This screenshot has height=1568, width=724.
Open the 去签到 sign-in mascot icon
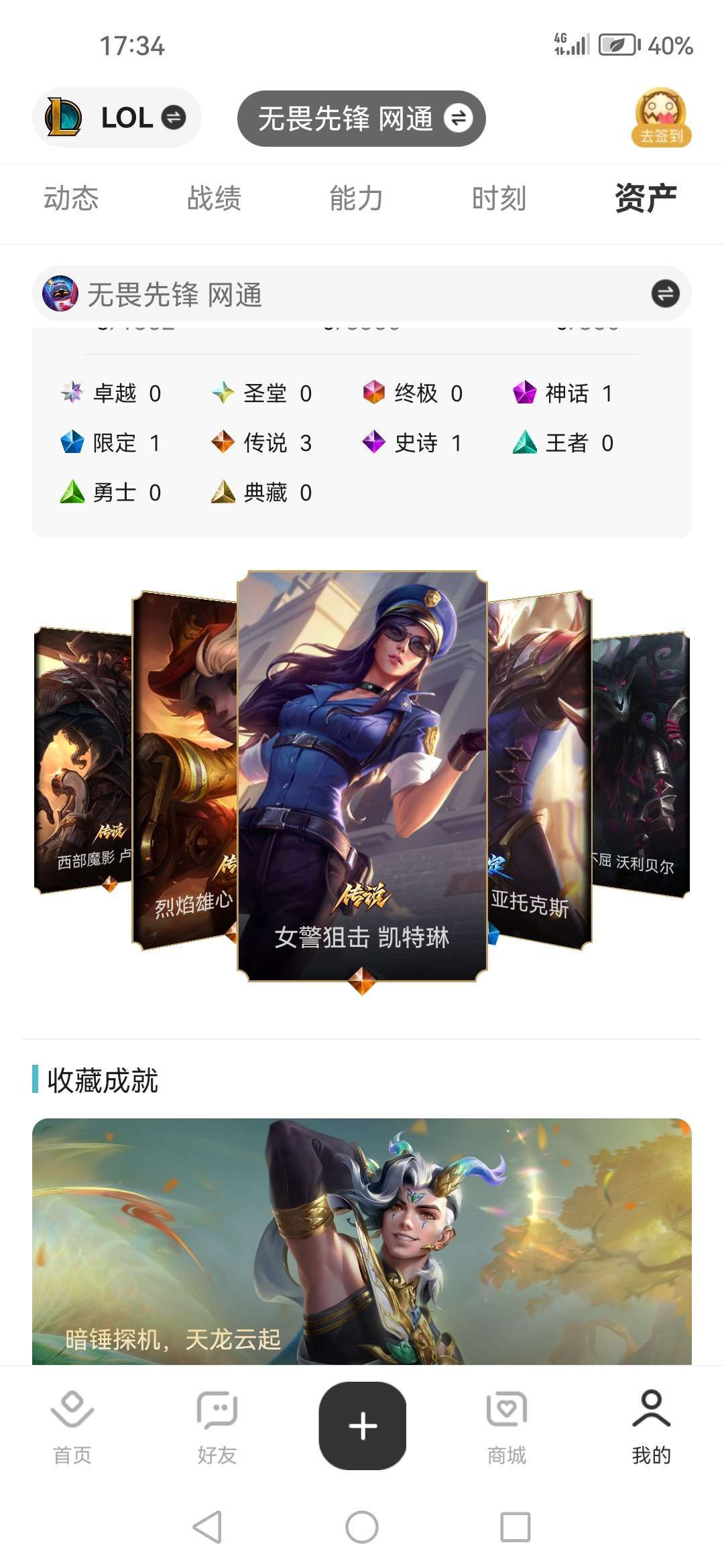[x=660, y=119]
